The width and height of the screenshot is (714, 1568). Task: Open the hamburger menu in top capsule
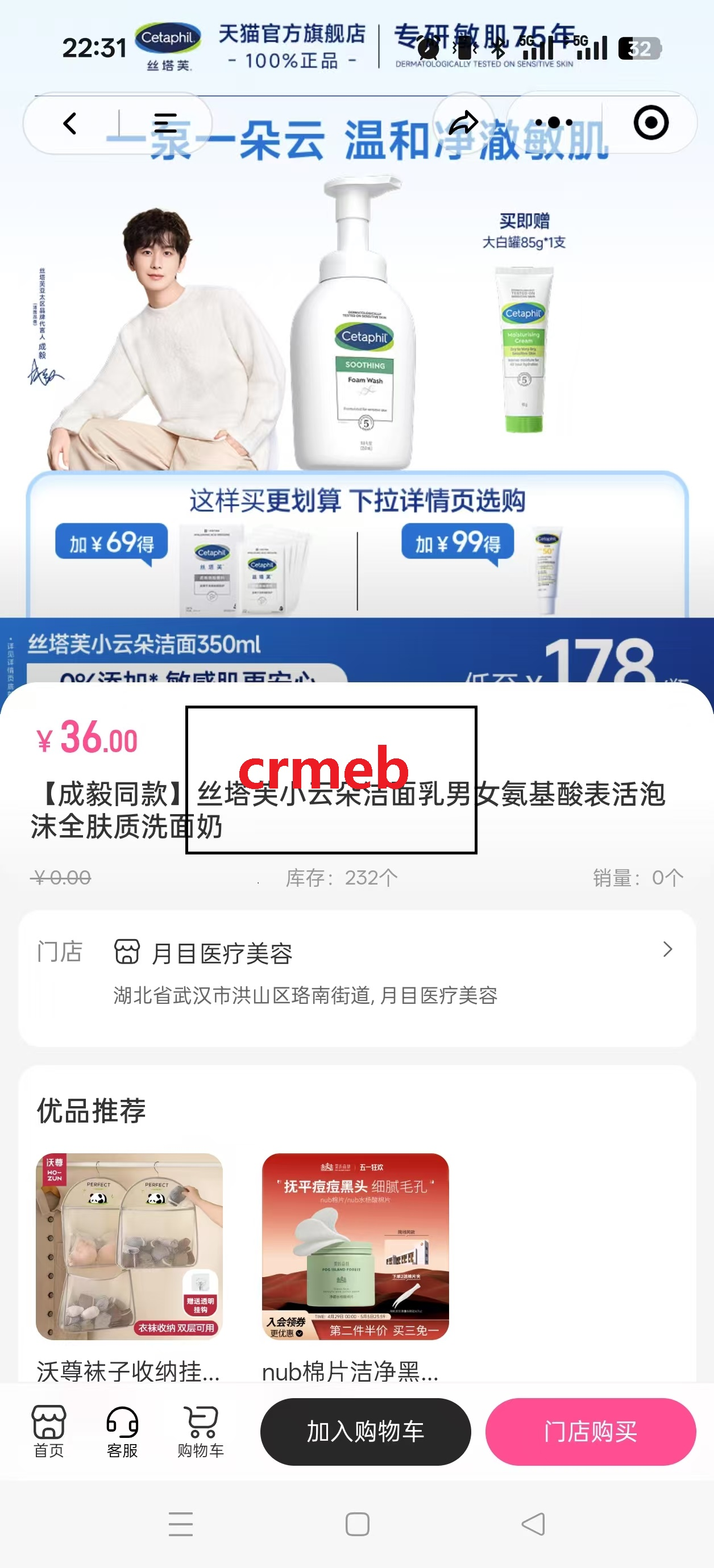[x=165, y=124]
